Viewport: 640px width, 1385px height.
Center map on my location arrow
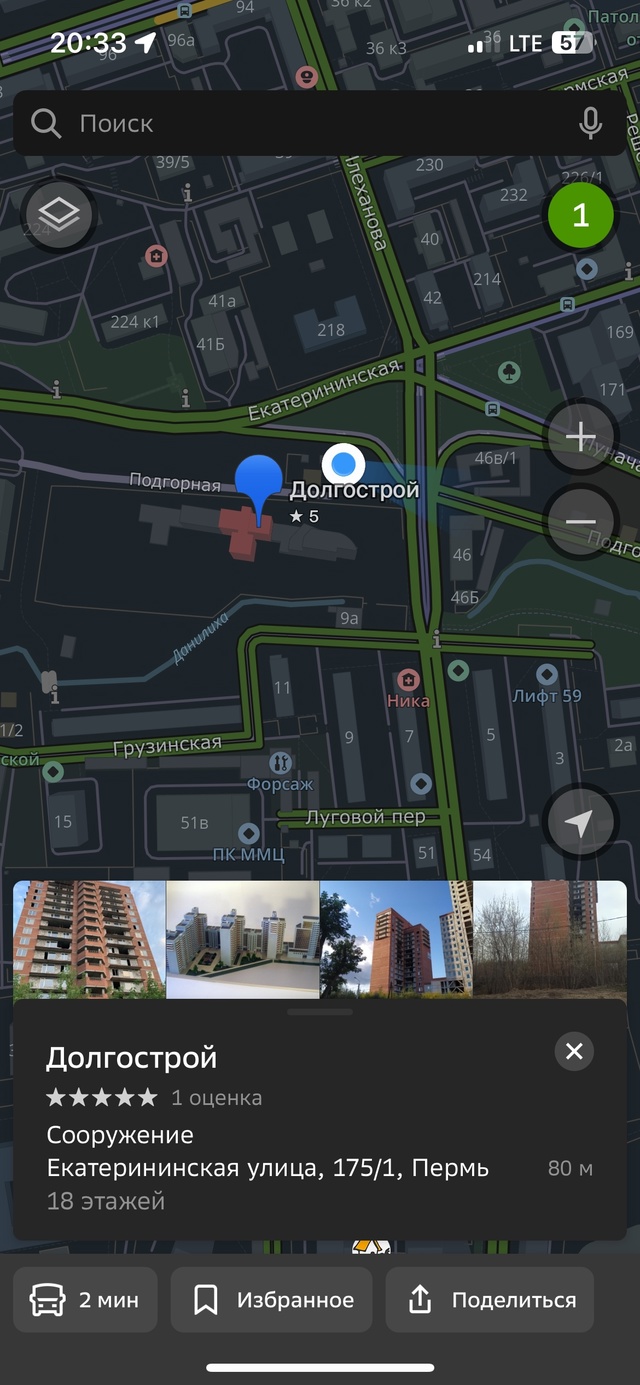click(580, 823)
